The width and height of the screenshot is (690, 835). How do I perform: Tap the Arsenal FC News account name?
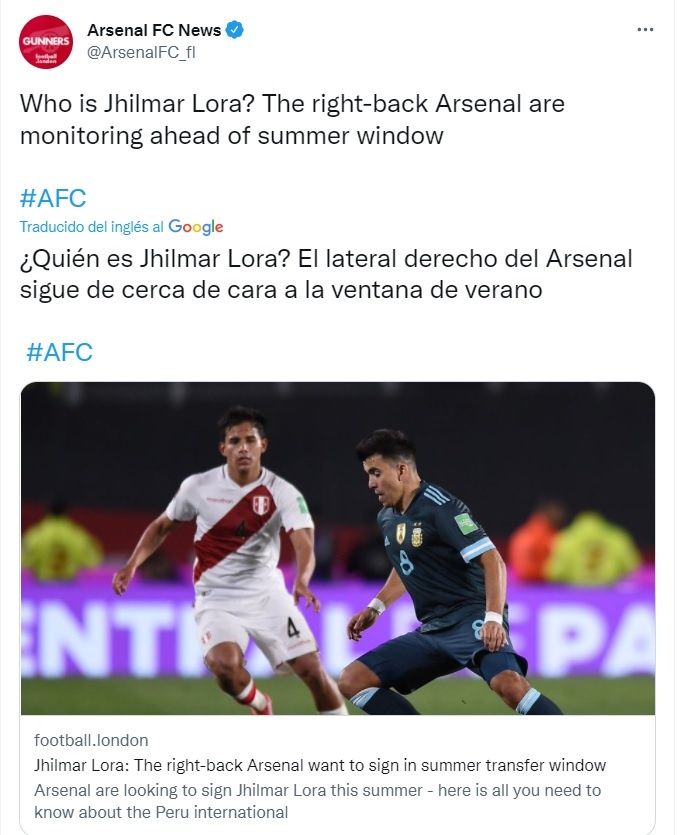click(154, 31)
